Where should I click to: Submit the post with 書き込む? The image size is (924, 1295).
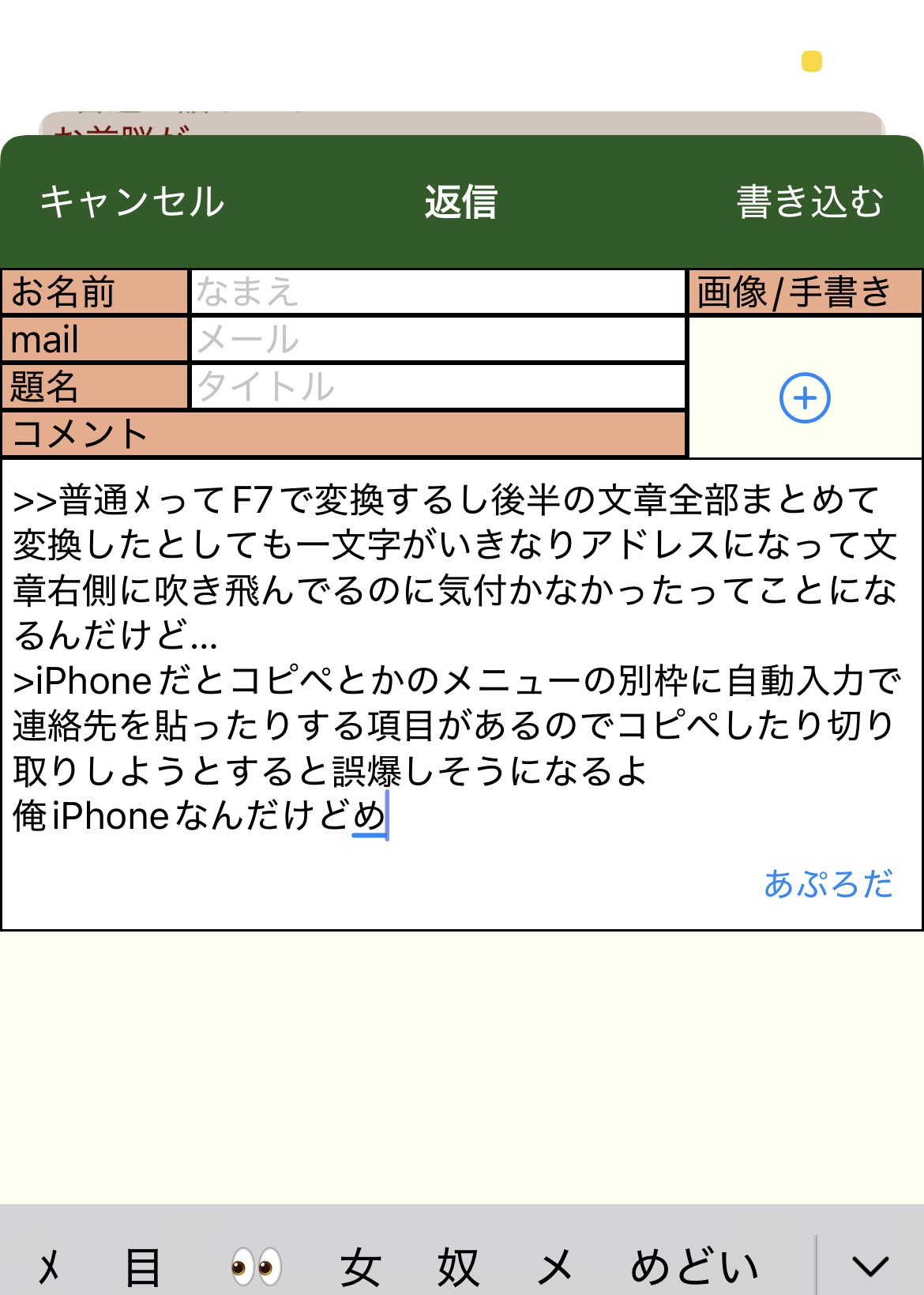click(809, 201)
